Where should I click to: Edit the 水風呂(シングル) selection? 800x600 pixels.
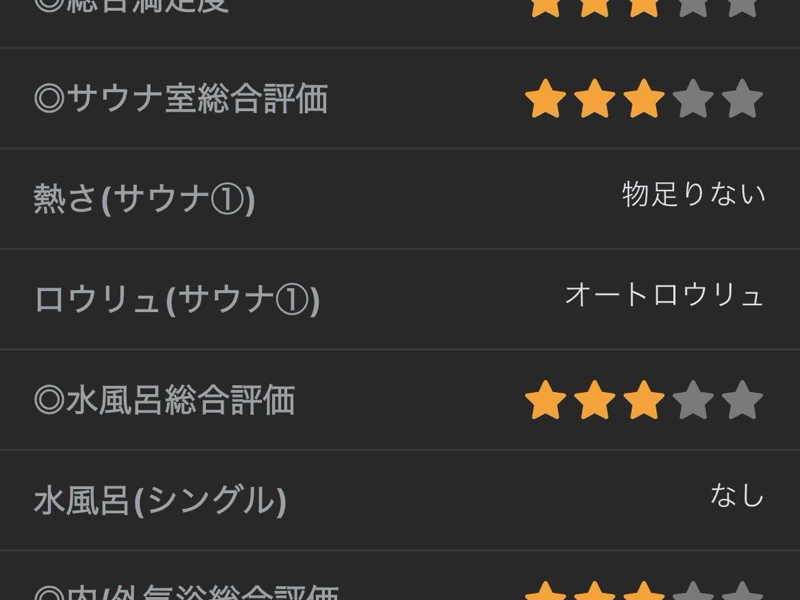tap(736, 495)
